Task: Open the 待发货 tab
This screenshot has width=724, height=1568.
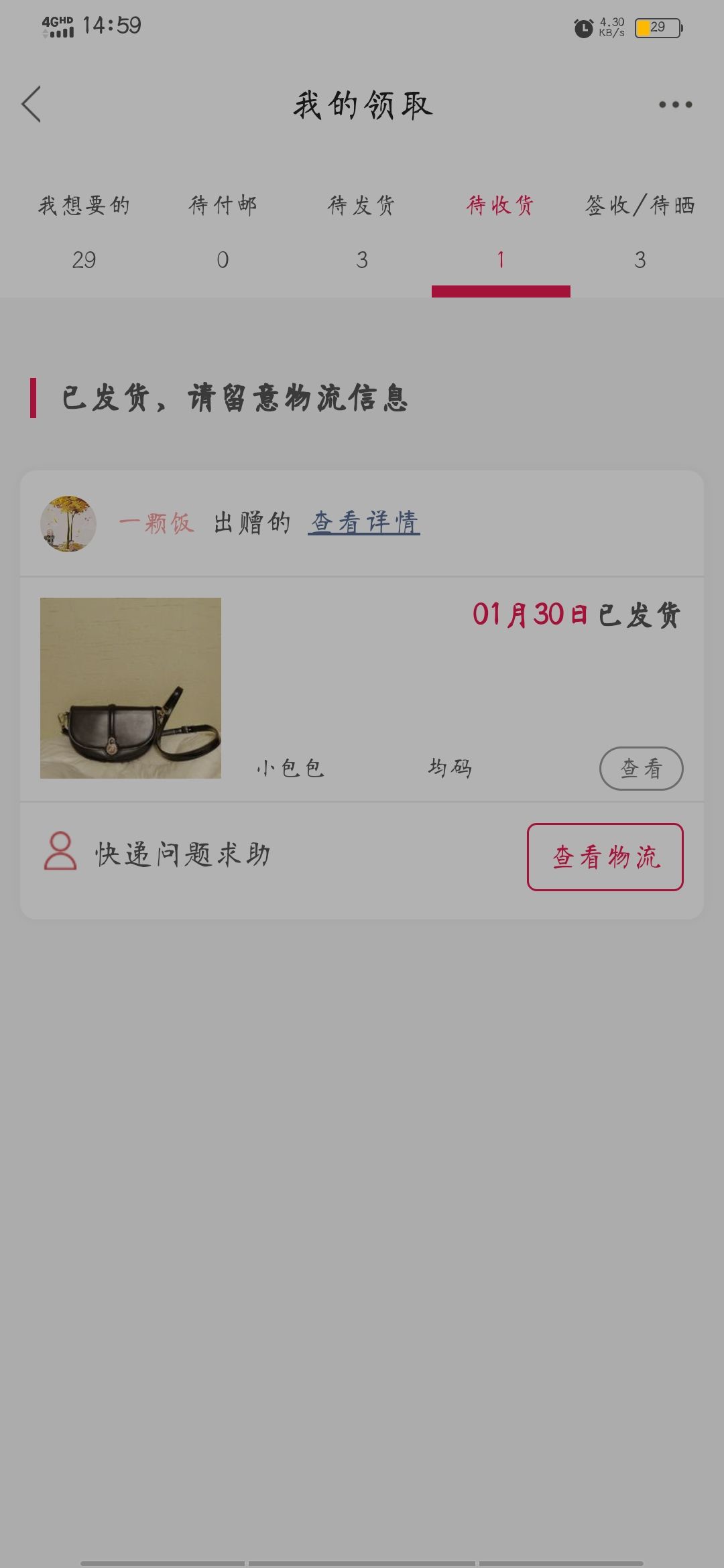Action: [362, 231]
